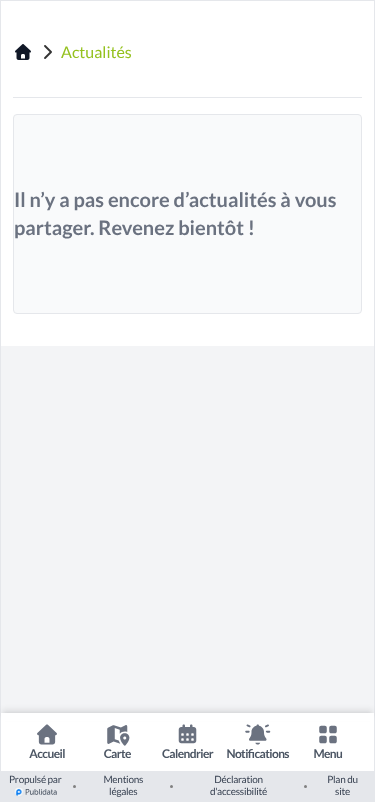375x812 pixels.
Task: Go to the Accueil tab
Action: (47, 742)
